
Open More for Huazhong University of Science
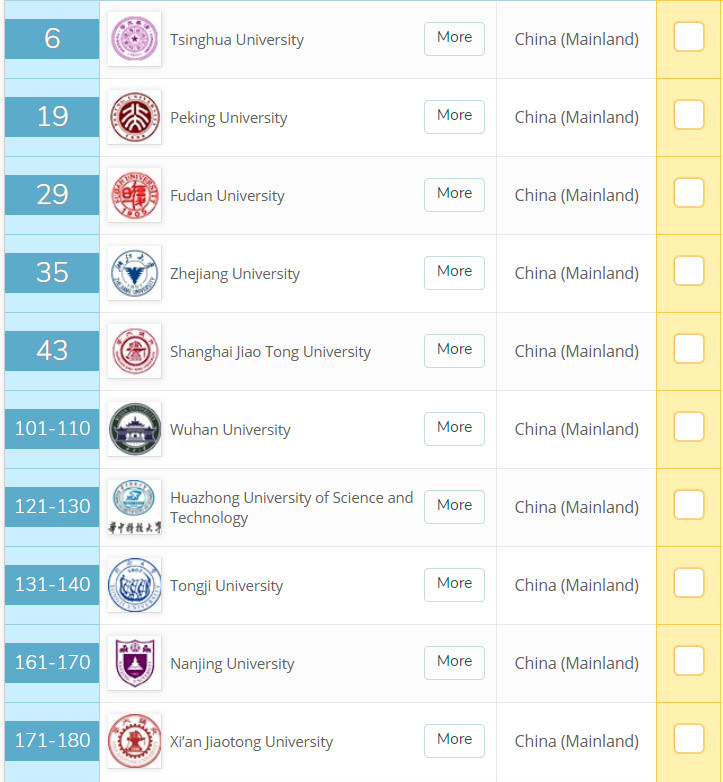[454, 506]
